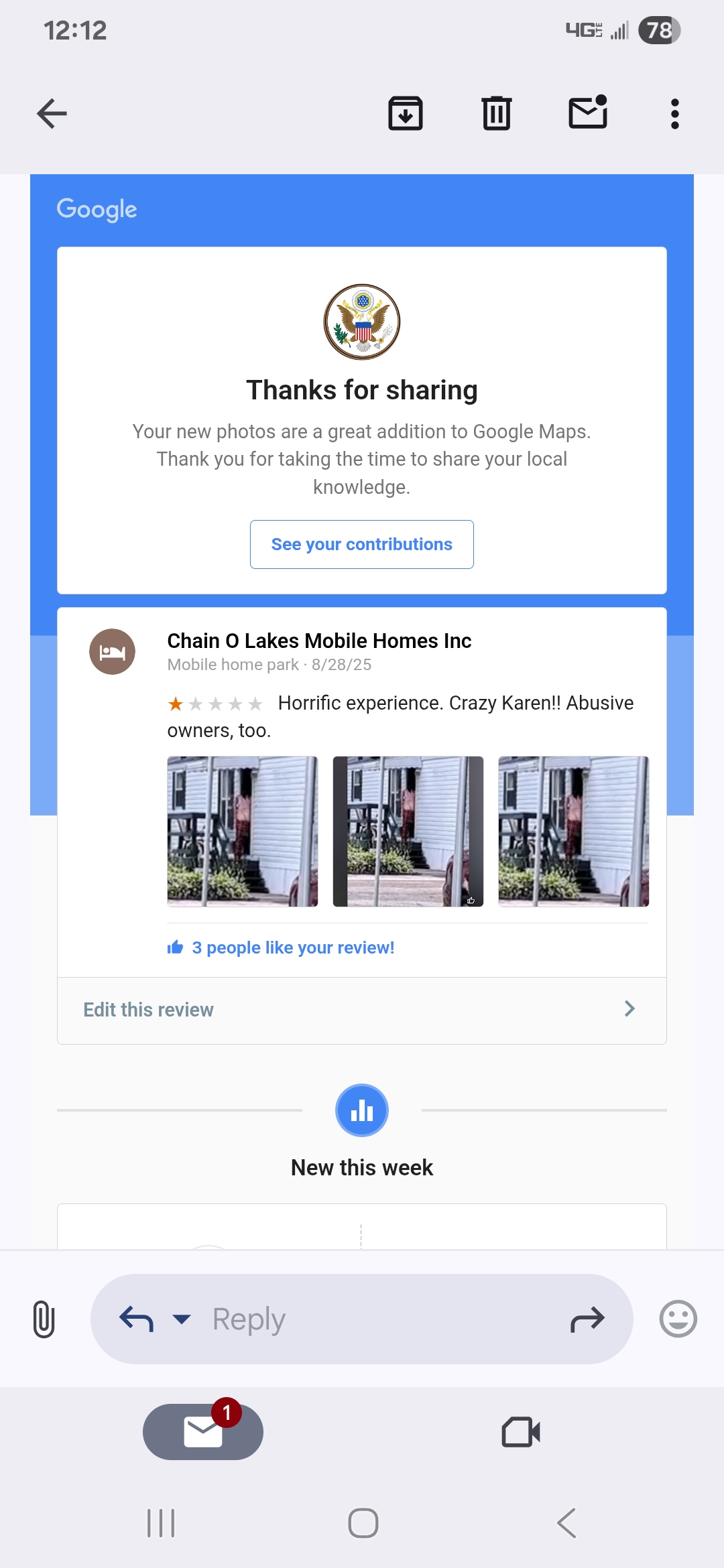Switch to the Meet video tab

point(520,1432)
